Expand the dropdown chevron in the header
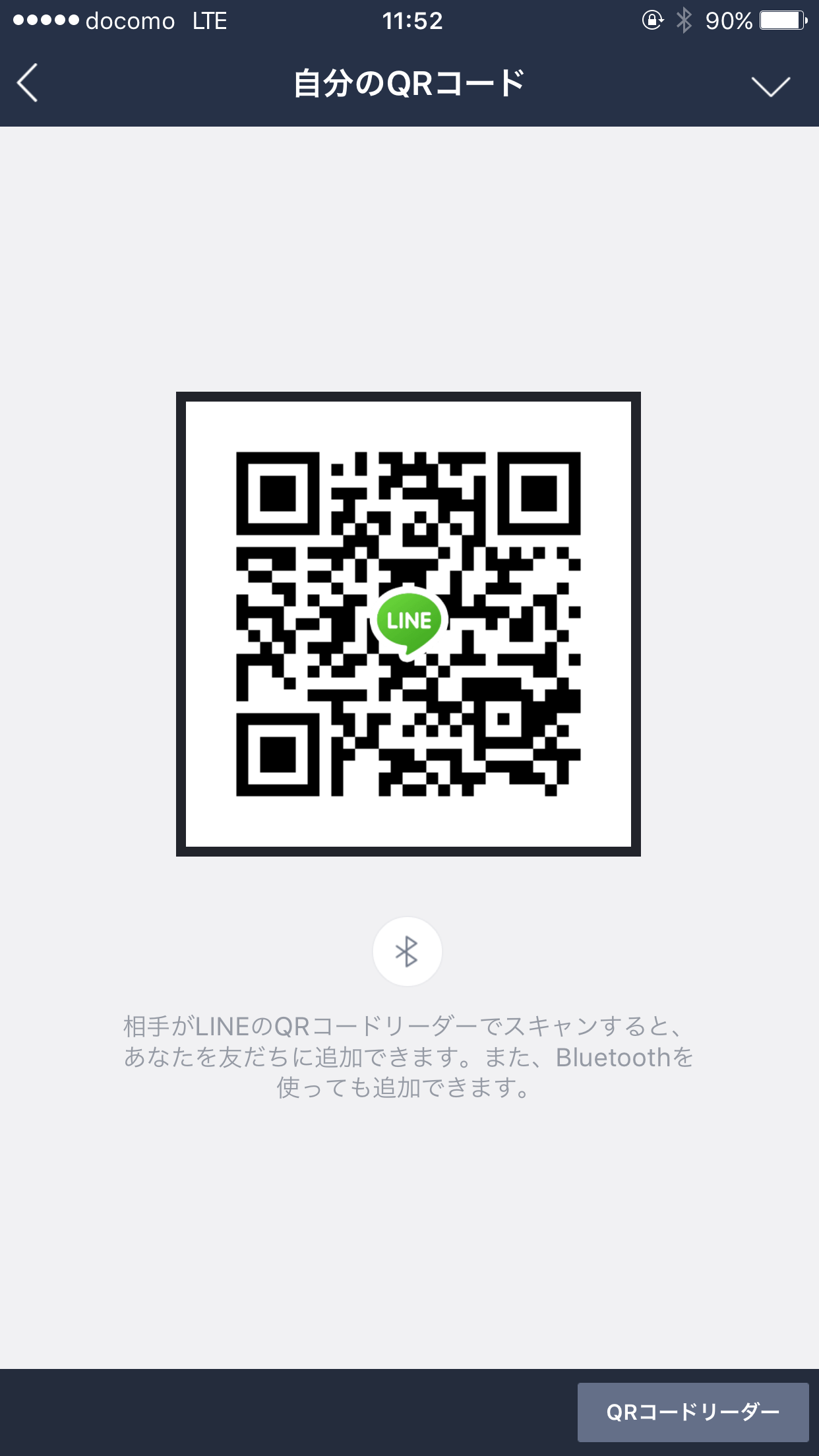The width and height of the screenshot is (819, 1456). (x=770, y=86)
